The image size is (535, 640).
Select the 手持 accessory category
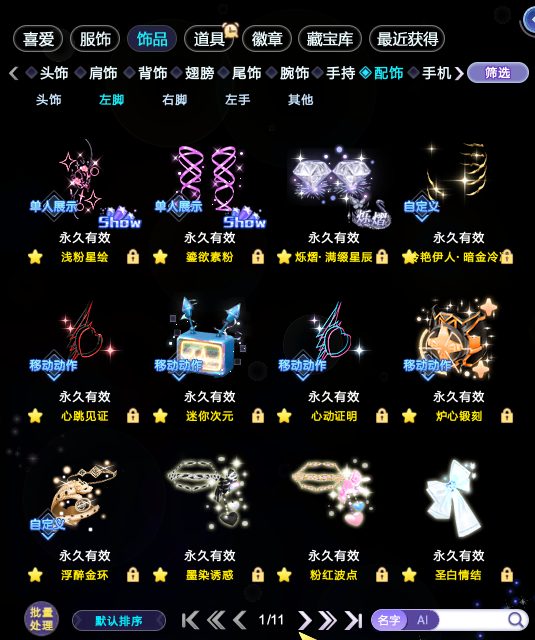click(340, 73)
